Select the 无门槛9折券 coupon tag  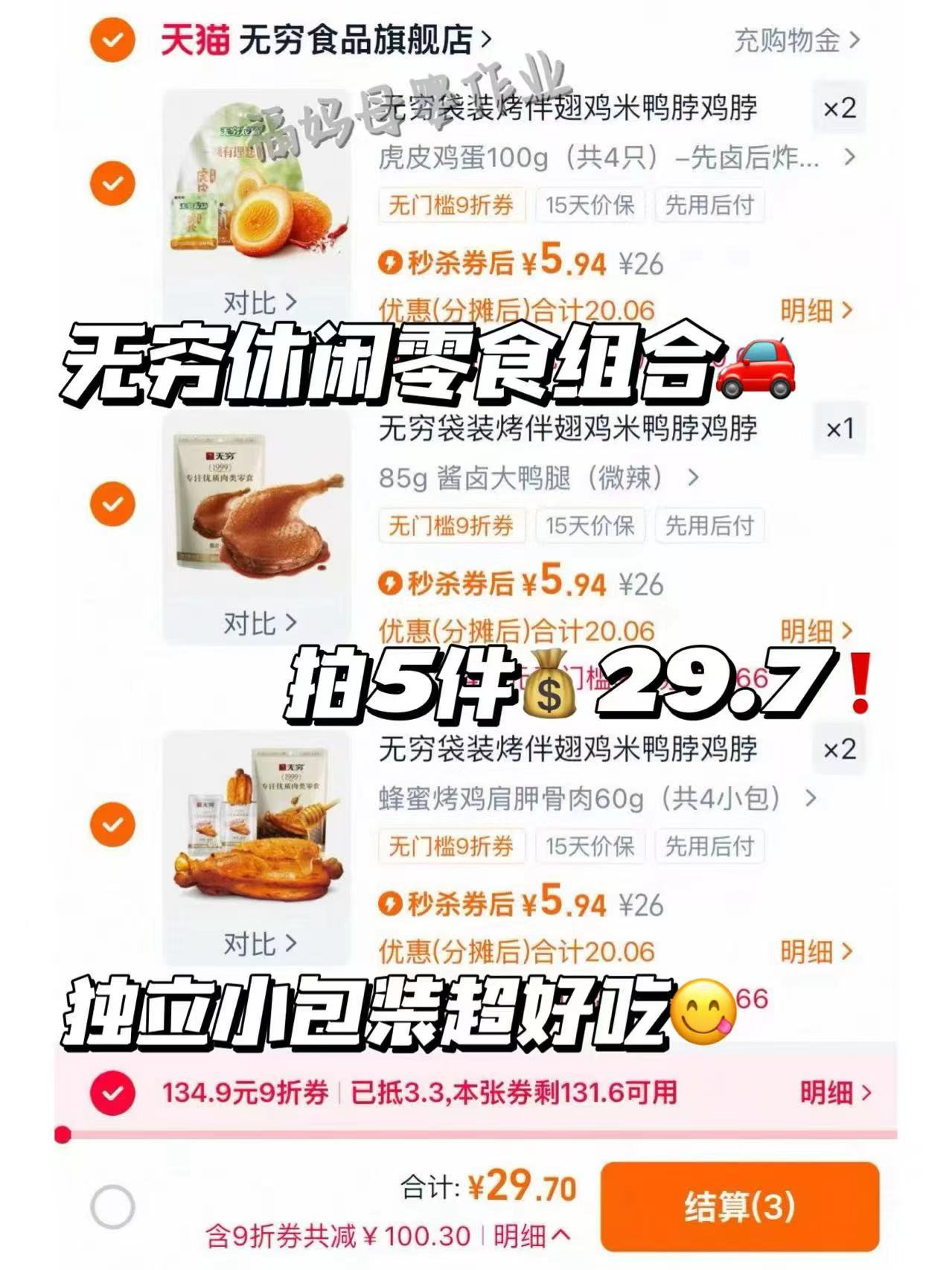tap(450, 207)
